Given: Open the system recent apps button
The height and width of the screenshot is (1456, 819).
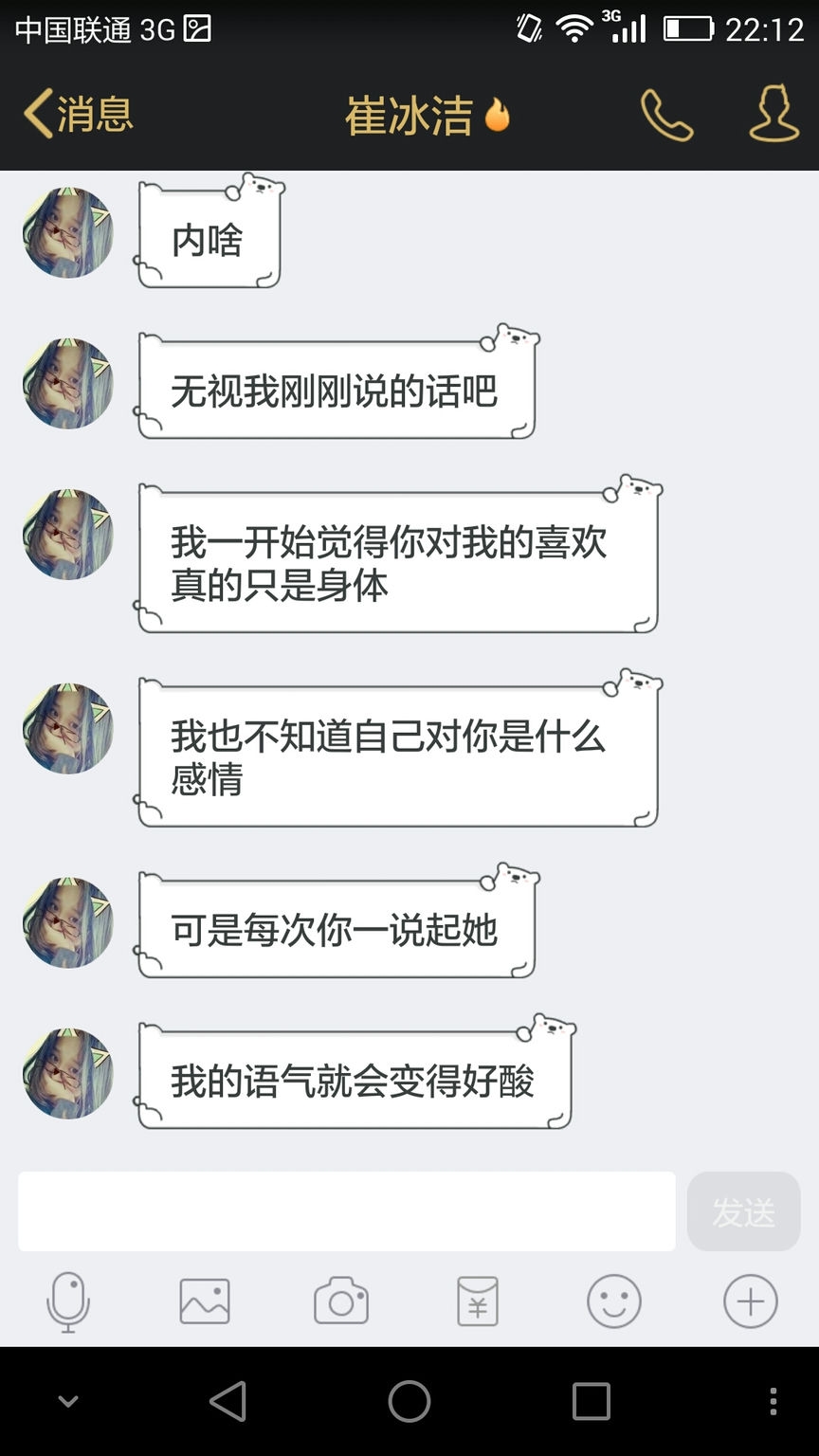Looking at the screenshot, I should point(591,1401).
